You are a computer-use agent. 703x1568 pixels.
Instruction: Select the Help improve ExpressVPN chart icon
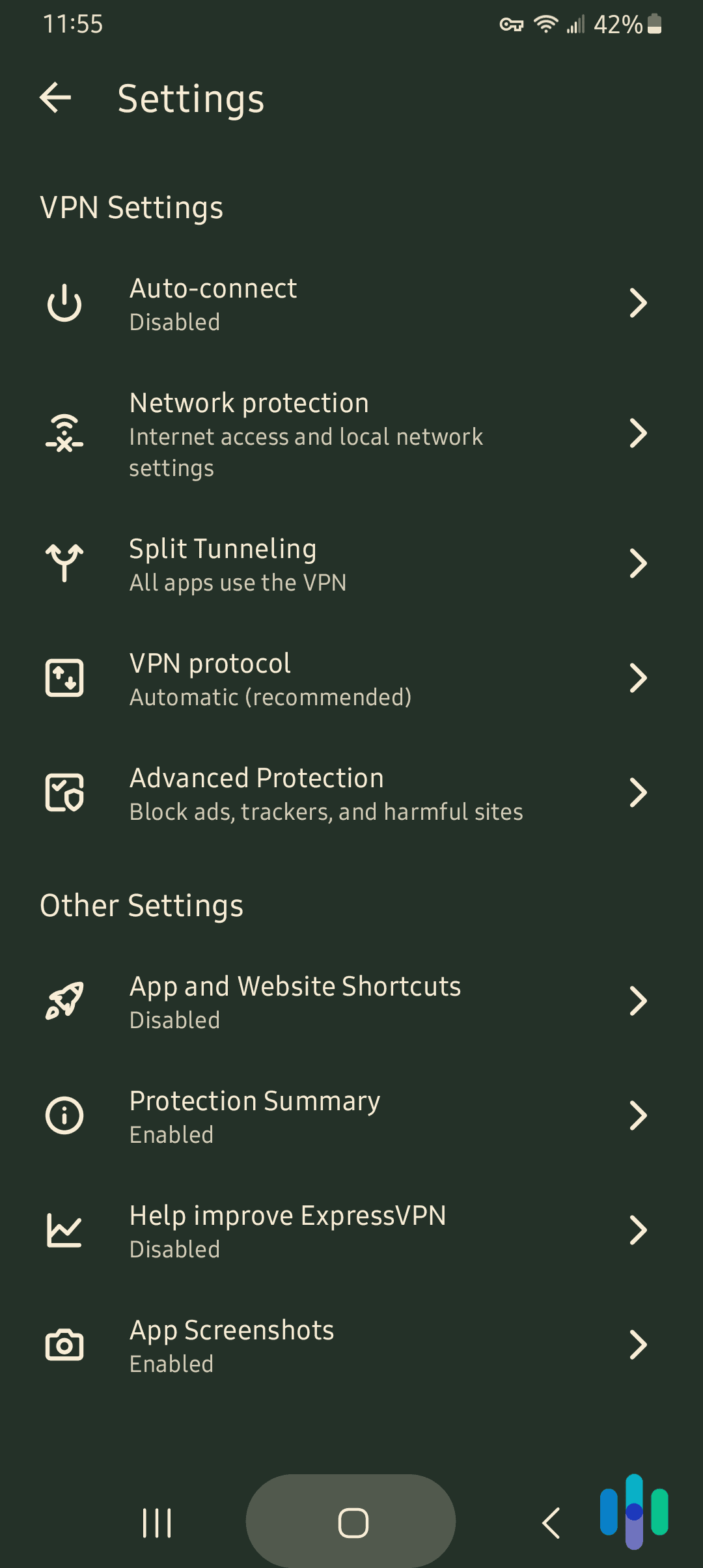pyautogui.click(x=64, y=1230)
